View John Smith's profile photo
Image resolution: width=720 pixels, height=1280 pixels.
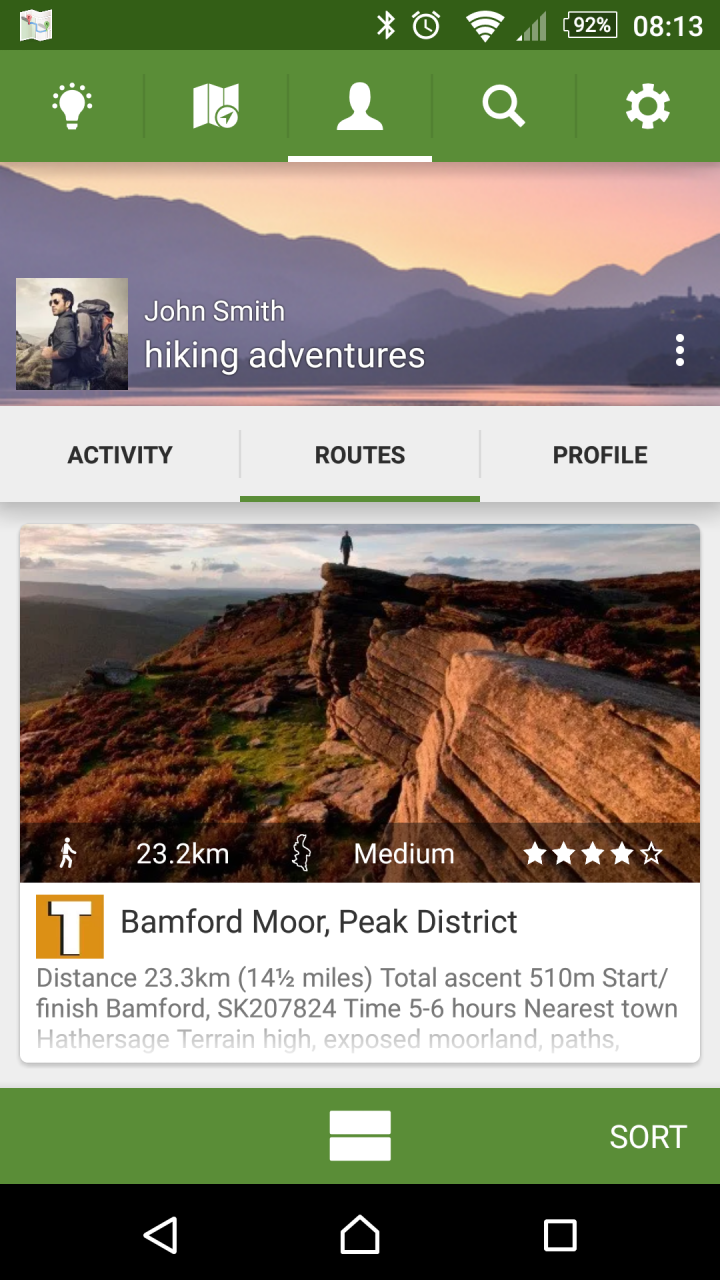[72, 334]
